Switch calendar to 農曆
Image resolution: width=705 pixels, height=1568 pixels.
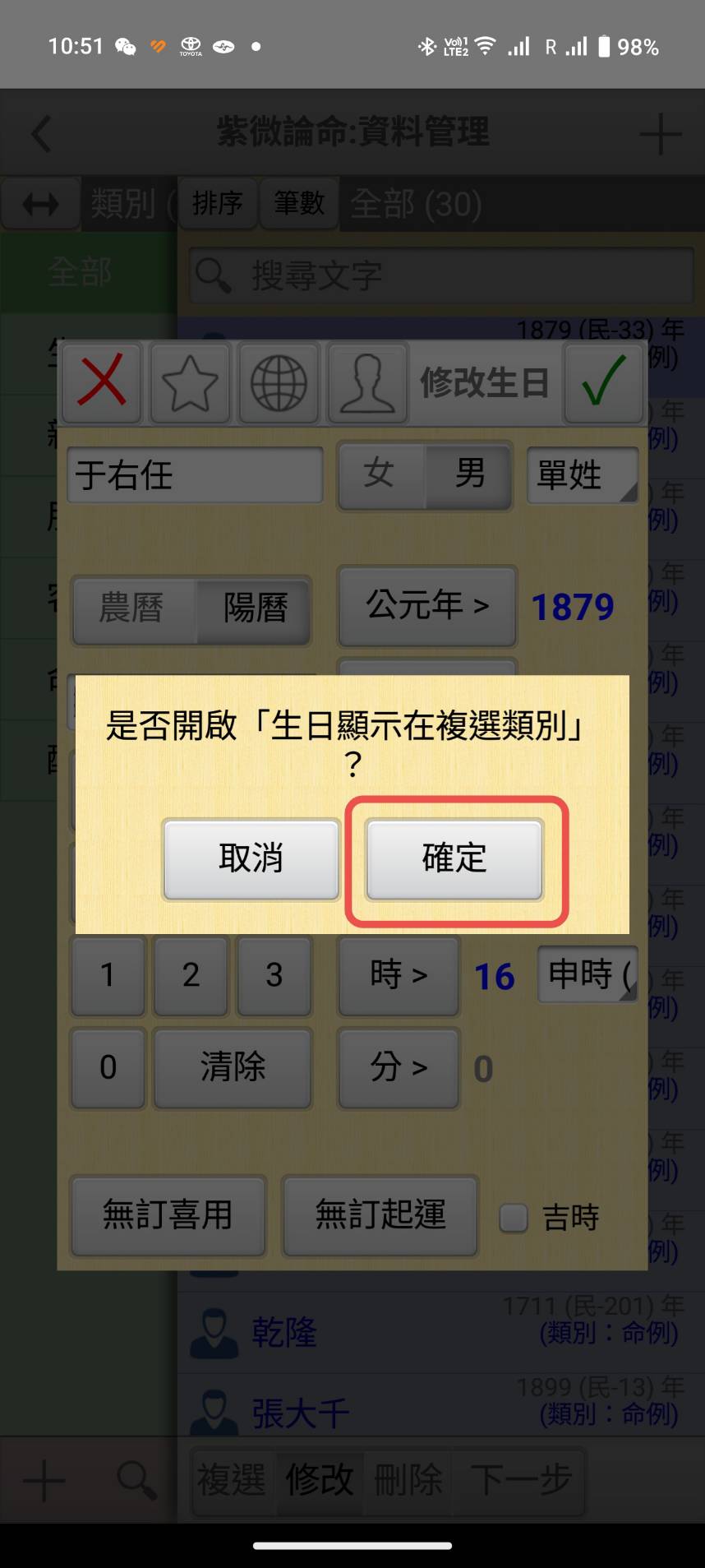click(131, 608)
